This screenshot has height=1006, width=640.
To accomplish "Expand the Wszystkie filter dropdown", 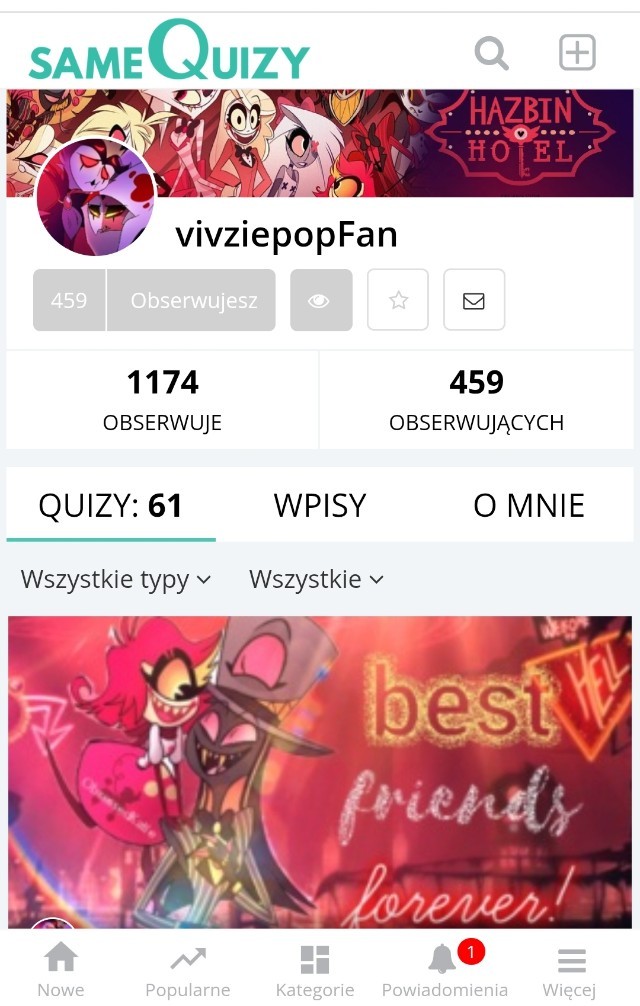I will click(x=316, y=579).
